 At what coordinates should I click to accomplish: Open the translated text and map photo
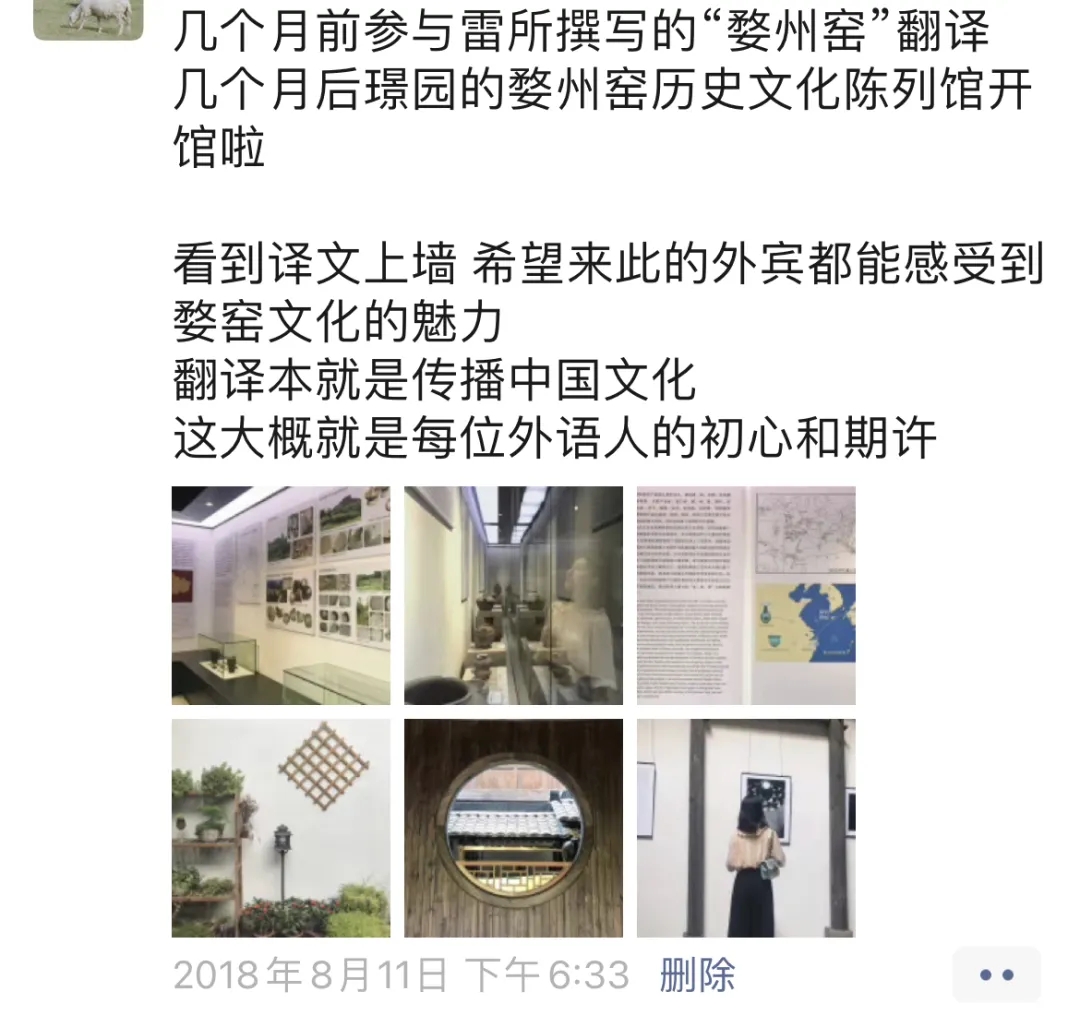point(746,595)
